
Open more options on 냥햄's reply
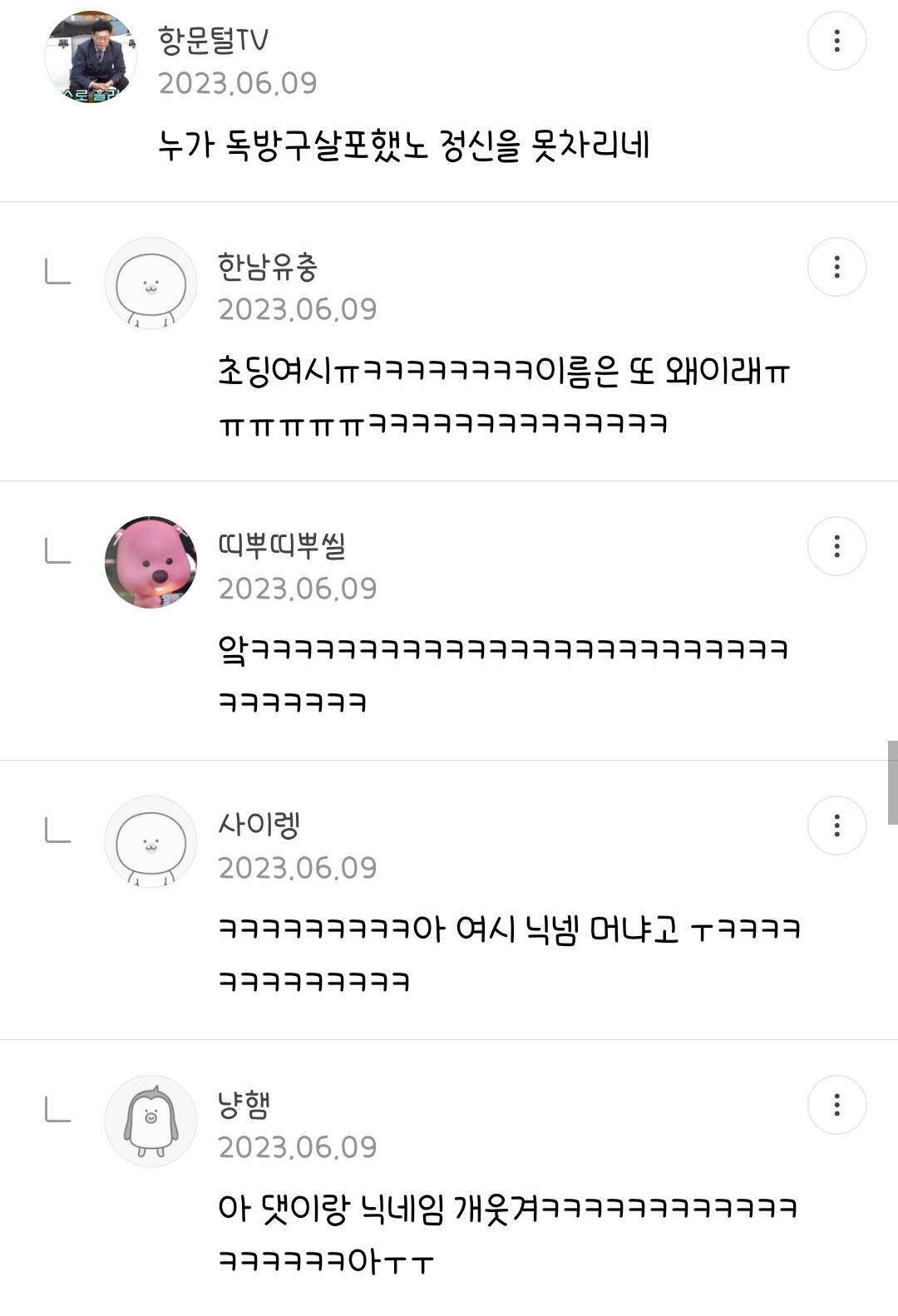[x=836, y=1105]
